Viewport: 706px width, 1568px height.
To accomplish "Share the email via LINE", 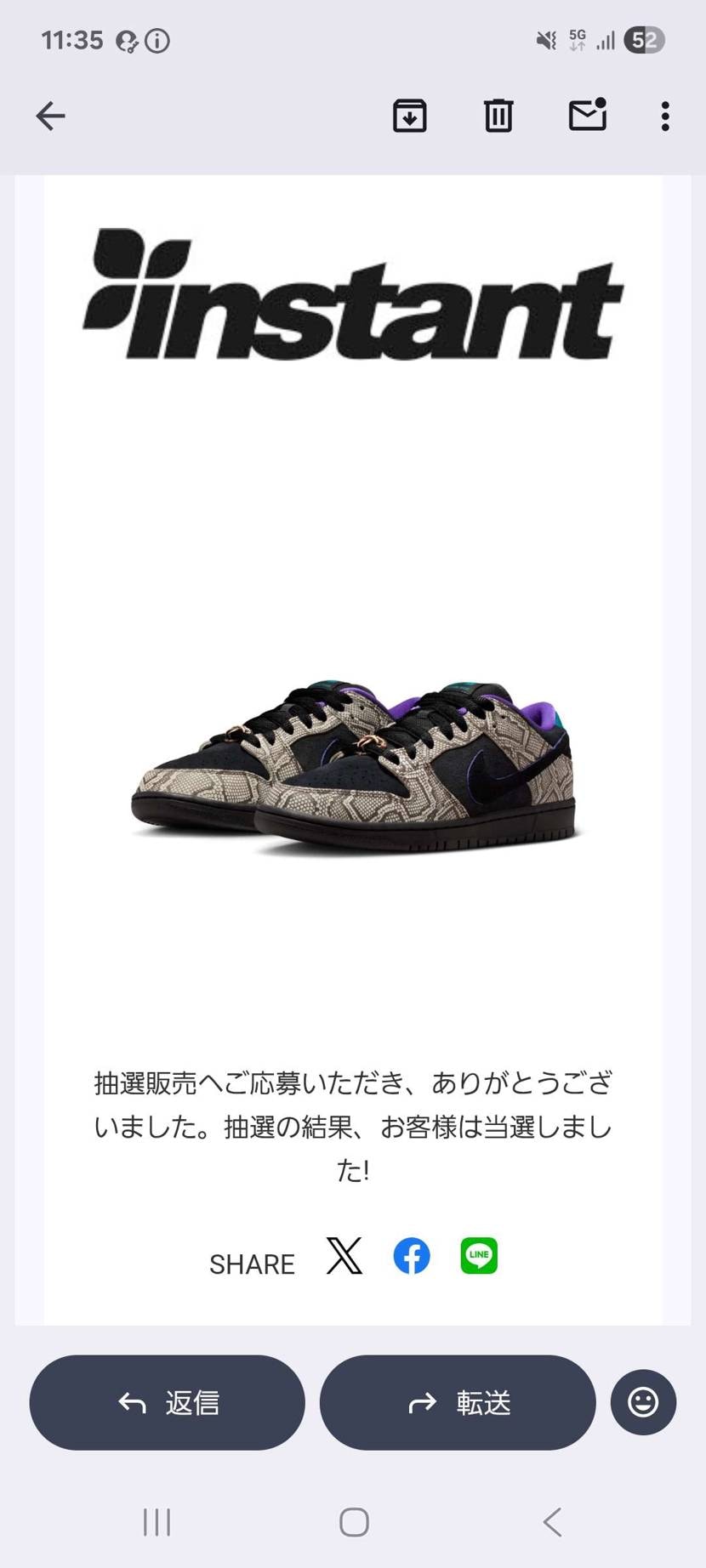I will tap(478, 1255).
